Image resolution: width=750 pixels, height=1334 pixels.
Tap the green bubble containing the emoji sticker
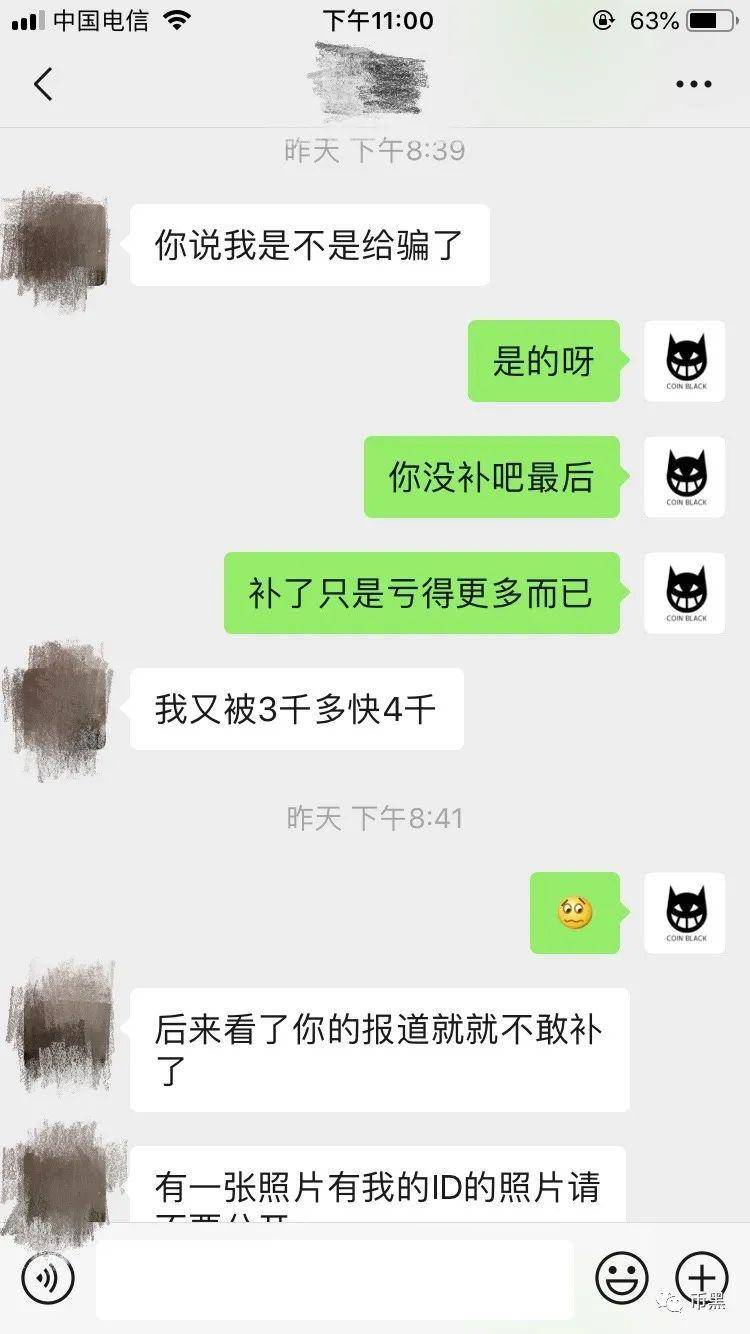(575, 914)
